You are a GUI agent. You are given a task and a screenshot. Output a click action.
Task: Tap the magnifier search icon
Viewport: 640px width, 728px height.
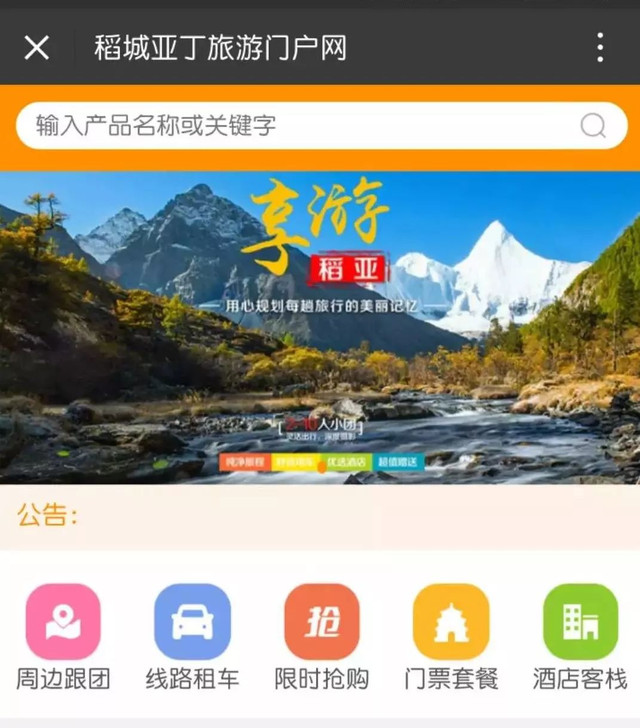pos(593,126)
